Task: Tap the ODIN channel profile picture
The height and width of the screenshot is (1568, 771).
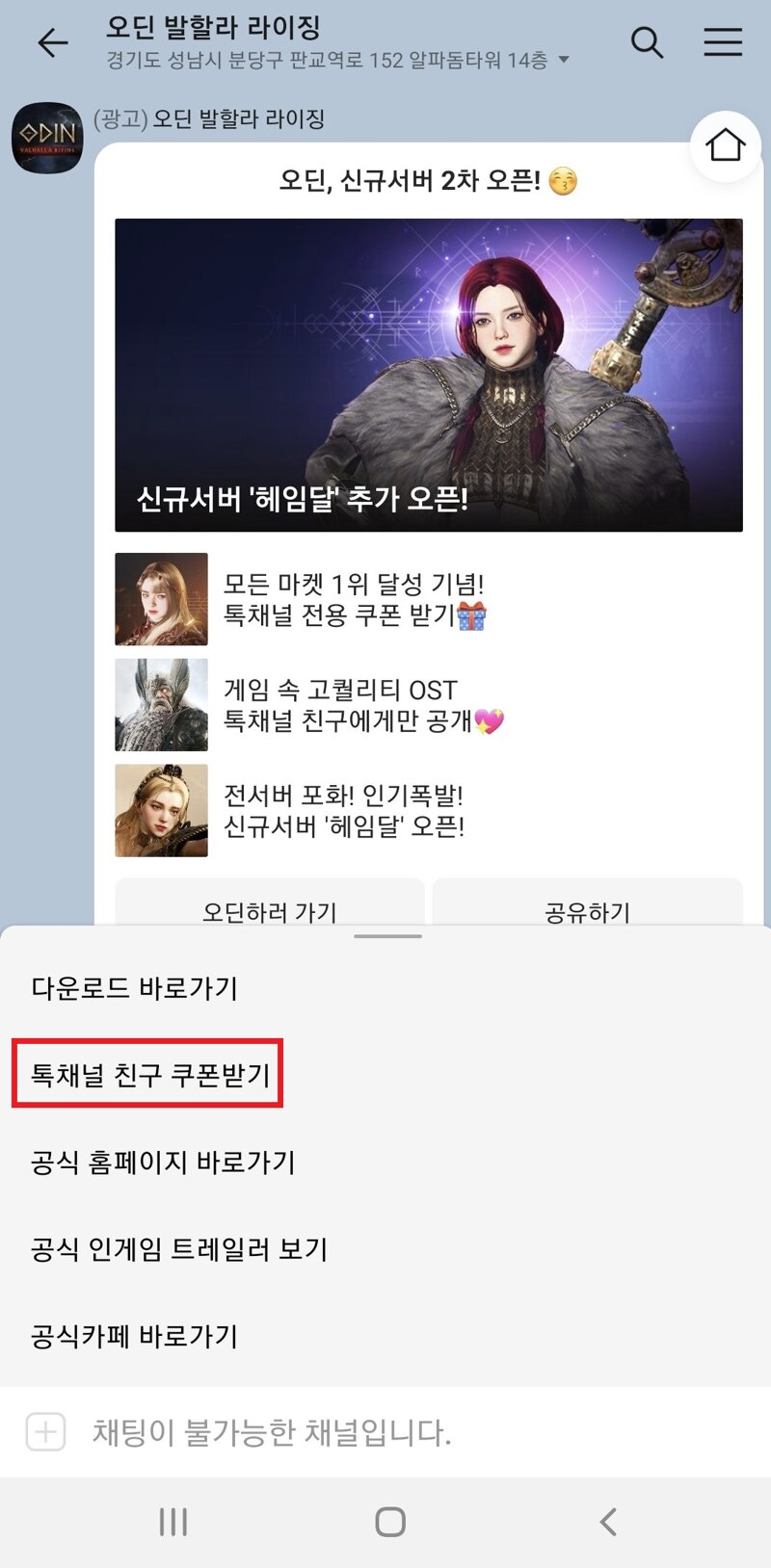Action: click(47, 138)
